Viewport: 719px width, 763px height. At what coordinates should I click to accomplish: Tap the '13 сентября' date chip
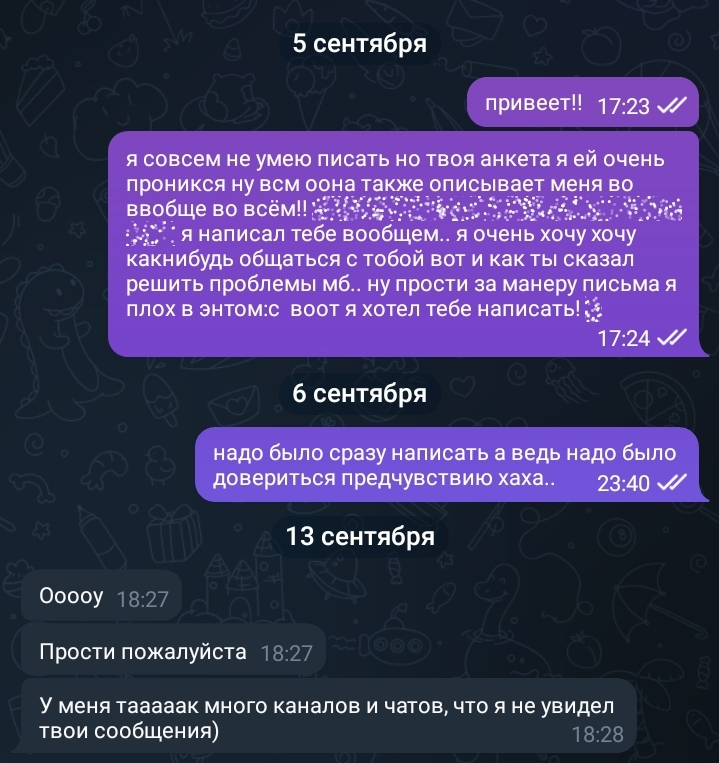pos(359,537)
